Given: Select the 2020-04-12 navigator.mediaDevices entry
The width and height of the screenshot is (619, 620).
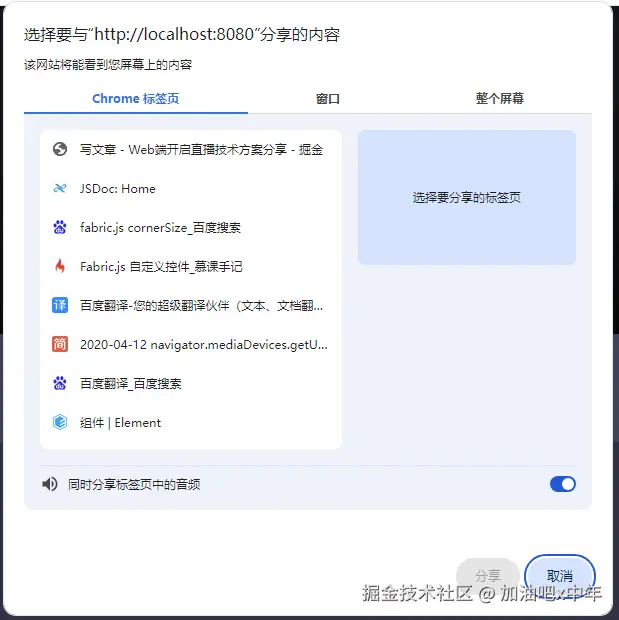Looking at the screenshot, I should point(190,345).
